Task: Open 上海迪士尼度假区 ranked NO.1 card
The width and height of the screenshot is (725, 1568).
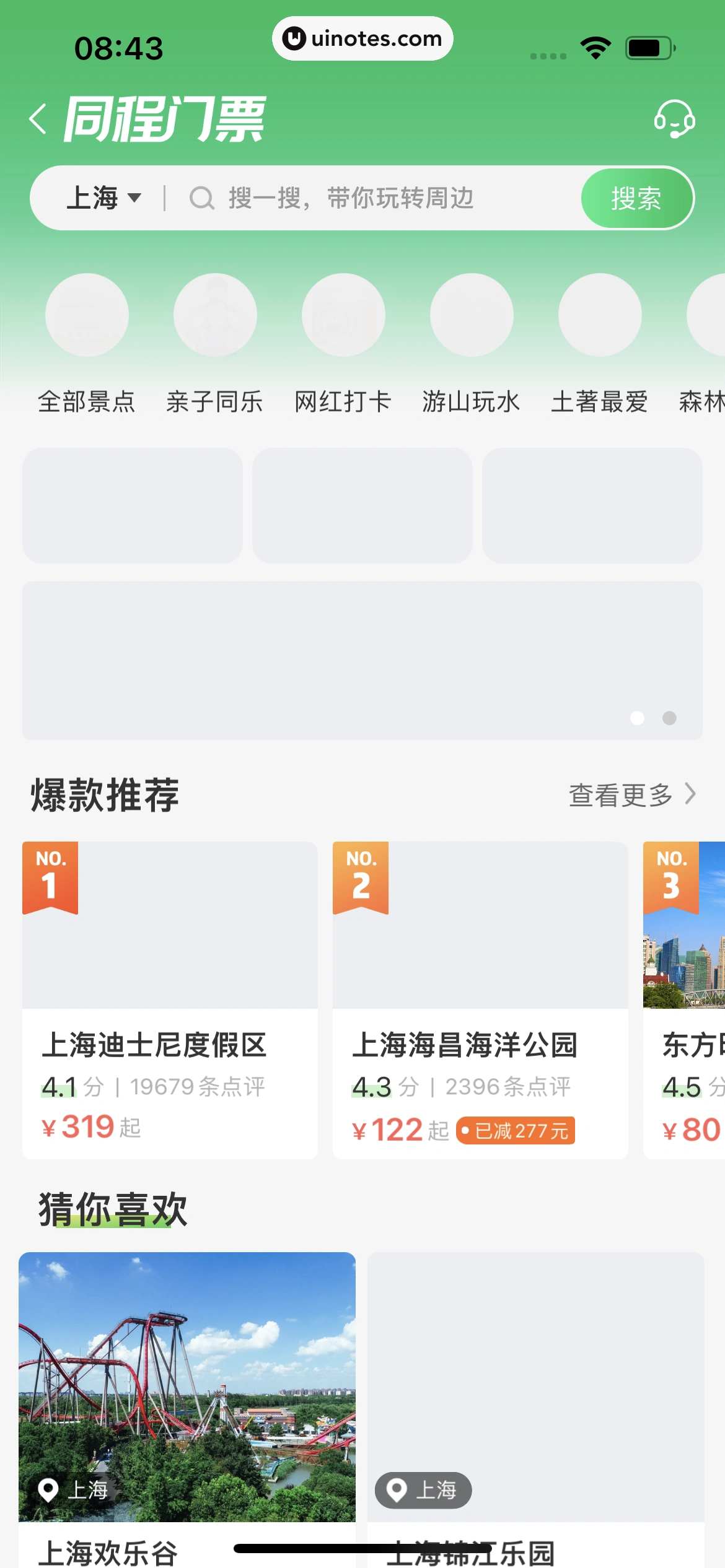Action: [x=170, y=1000]
